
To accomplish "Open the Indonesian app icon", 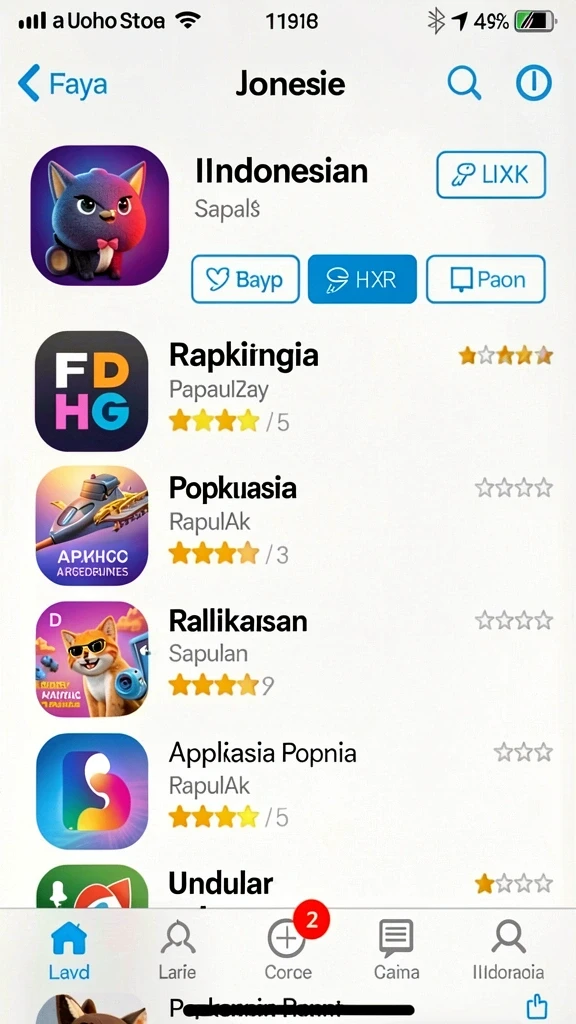I will coord(99,215).
